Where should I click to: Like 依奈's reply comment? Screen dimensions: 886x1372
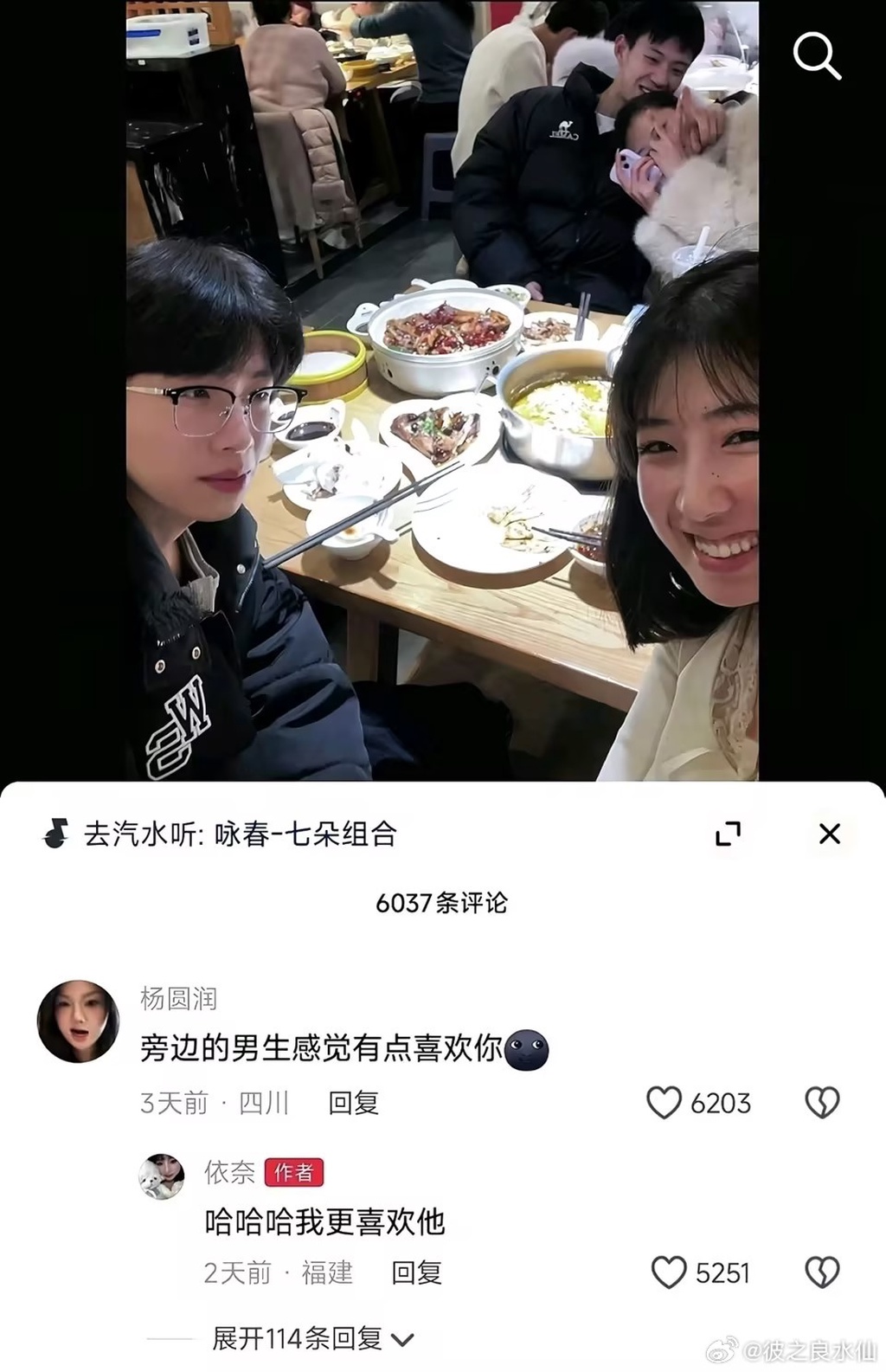[x=669, y=1272]
